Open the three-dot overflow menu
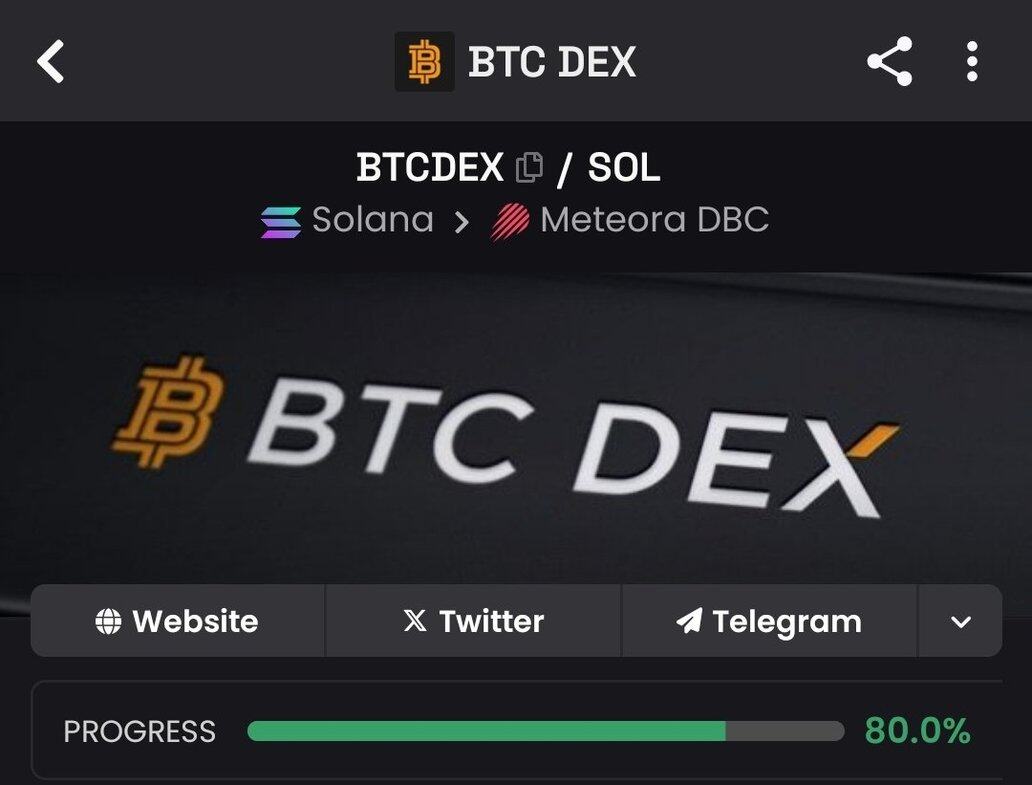This screenshot has height=785, width=1032. [x=971, y=62]
